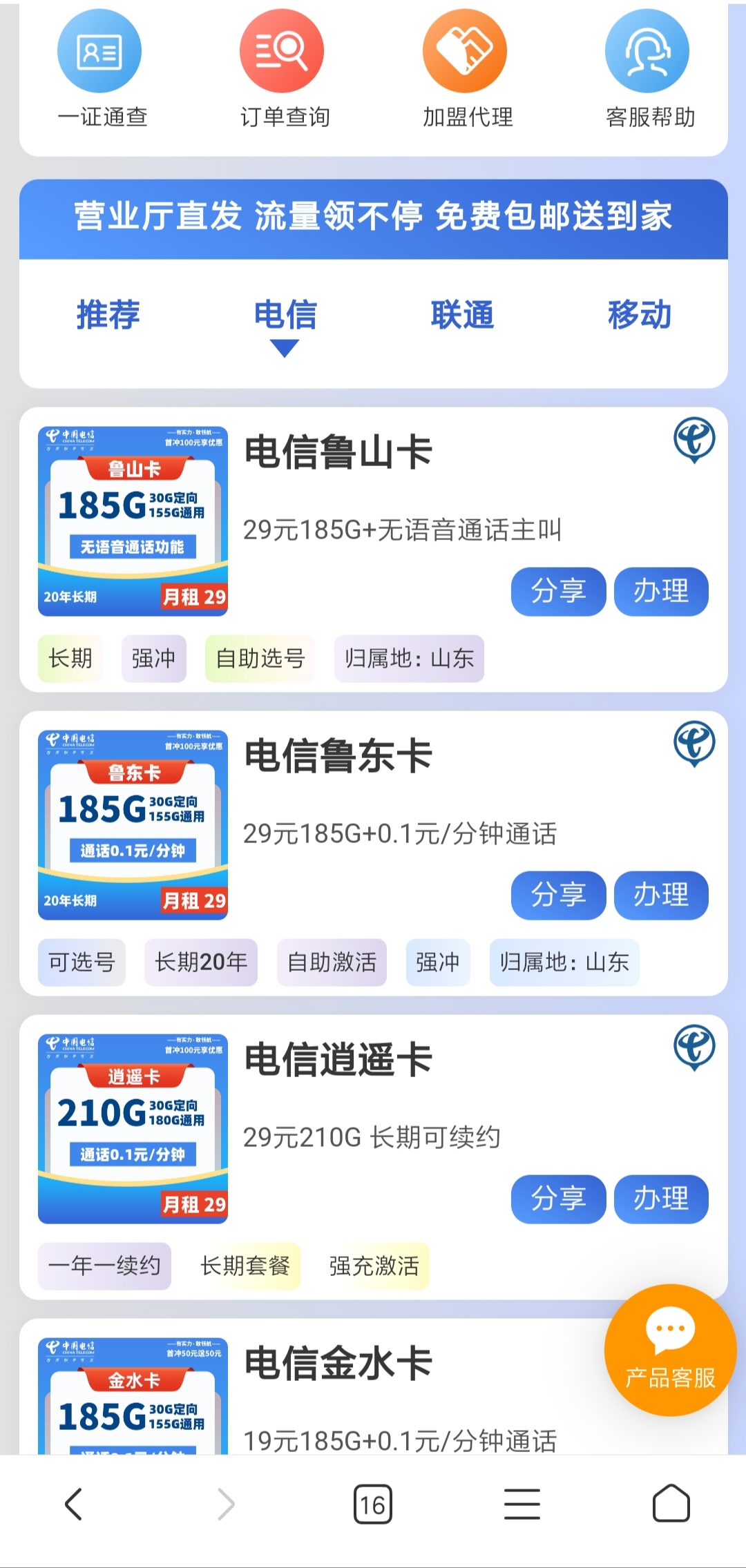
Task: Open the 产品客服 chat bubble
Action: [669, 1350]
